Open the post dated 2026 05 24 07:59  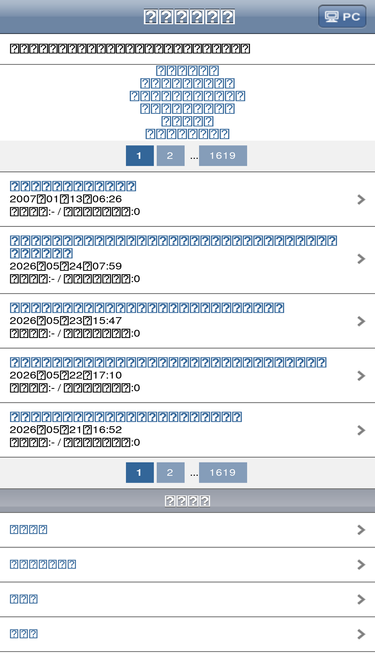pyautogui.click(x=188, y=260)
